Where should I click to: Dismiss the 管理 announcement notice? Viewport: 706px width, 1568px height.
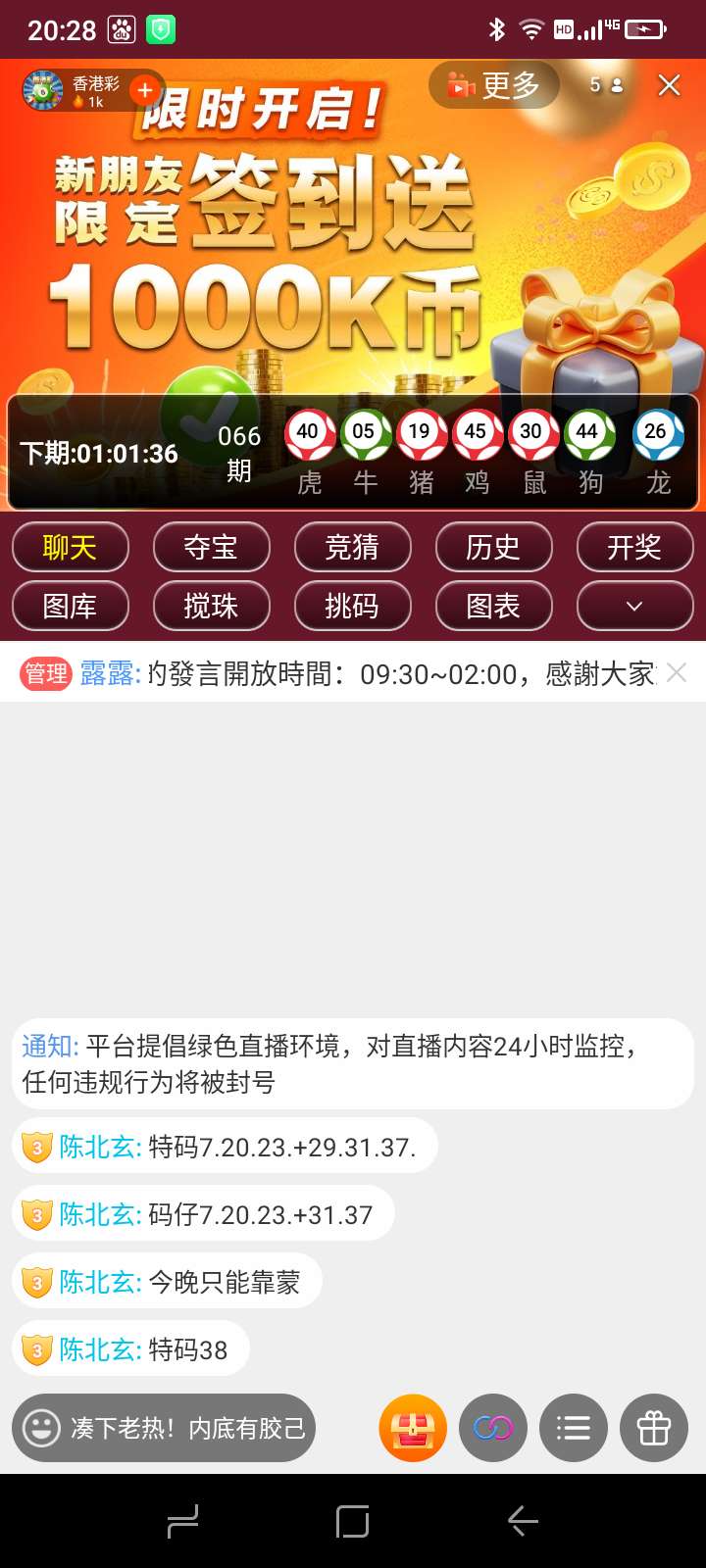(677, 672)
